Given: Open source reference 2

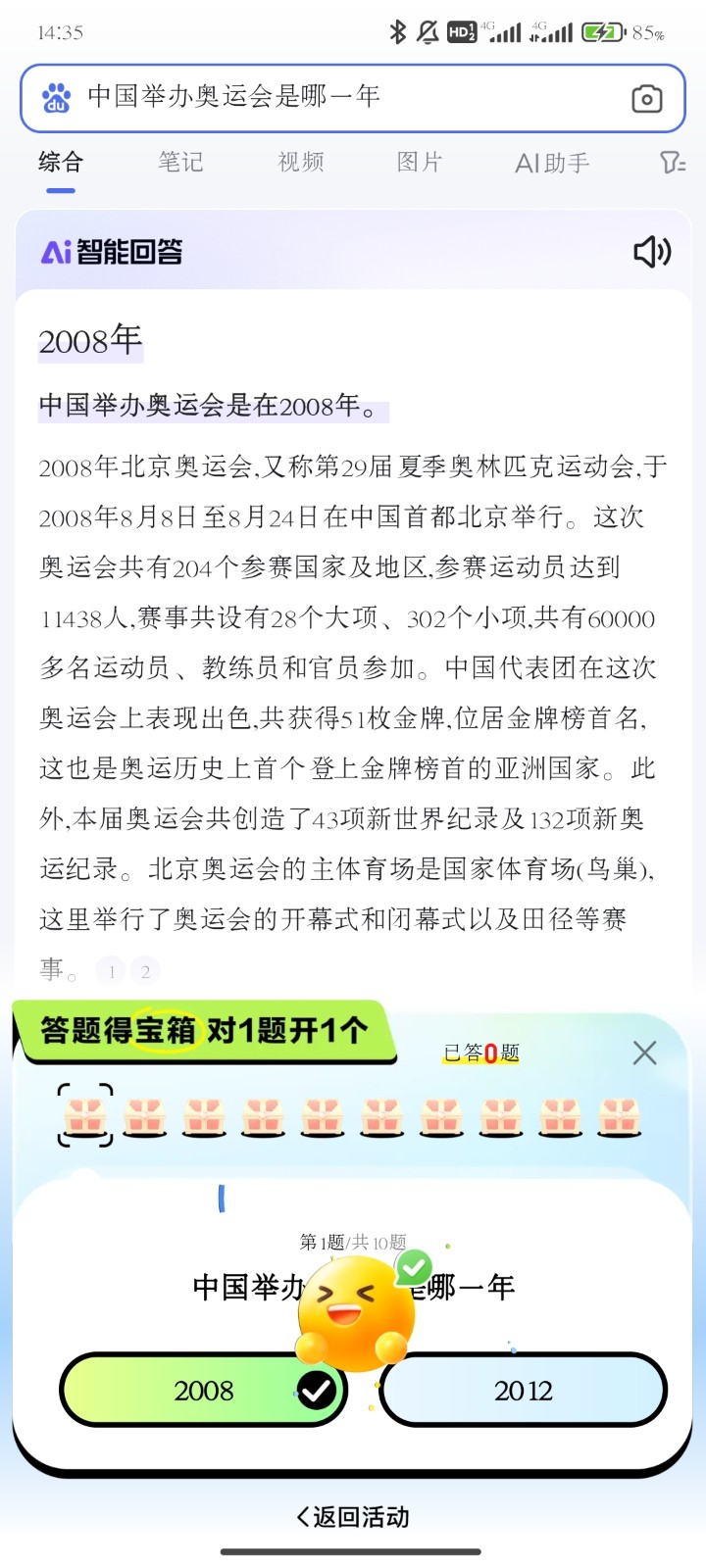Looking at the screenshot, I should coord(145,971).
